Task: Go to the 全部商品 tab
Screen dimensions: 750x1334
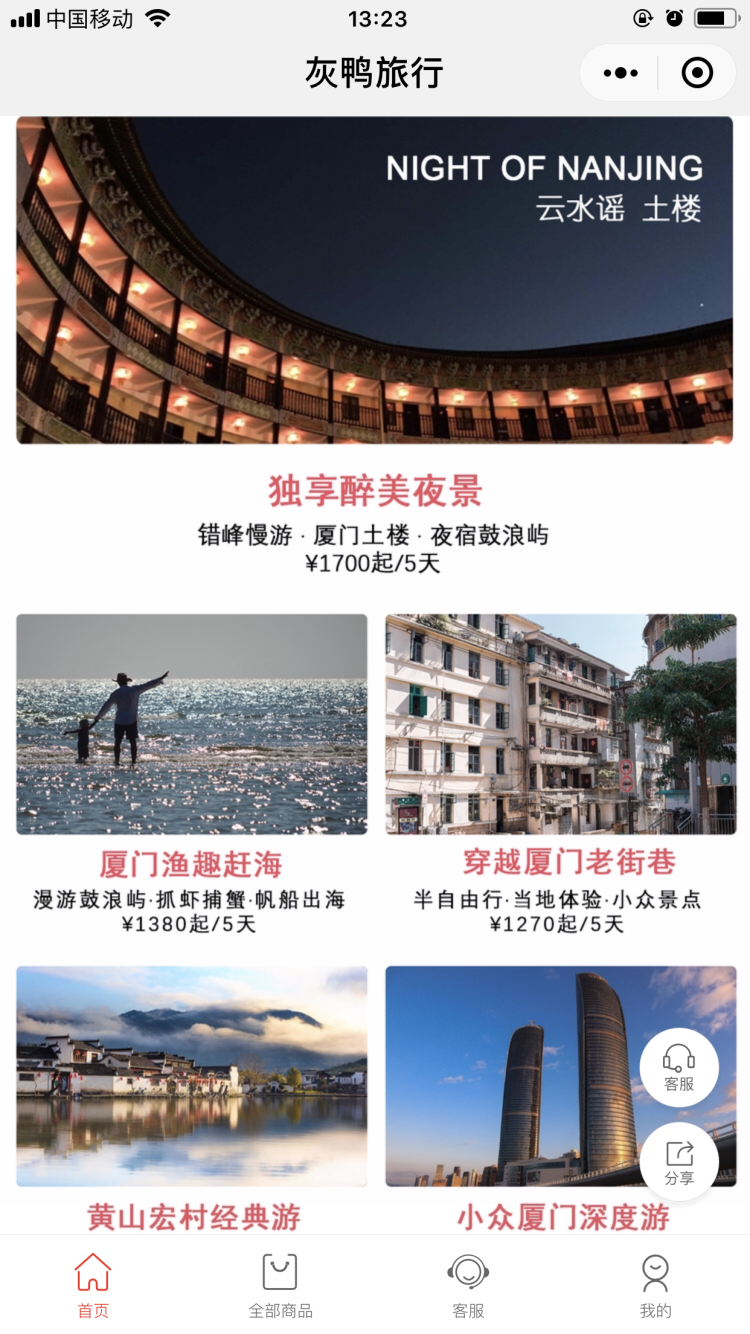Action: (x=280, y=1285)
